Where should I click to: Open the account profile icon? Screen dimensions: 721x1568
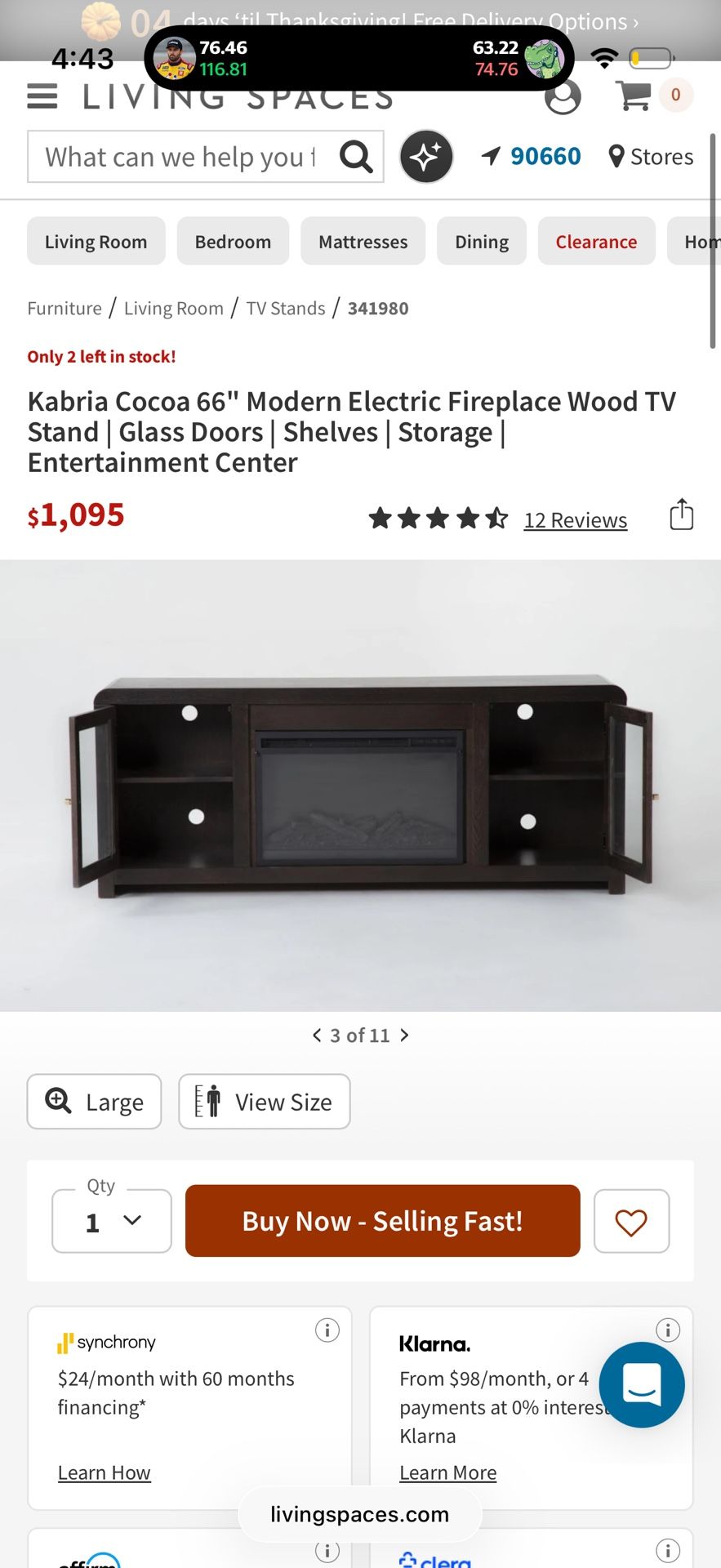tap(563, 96)
